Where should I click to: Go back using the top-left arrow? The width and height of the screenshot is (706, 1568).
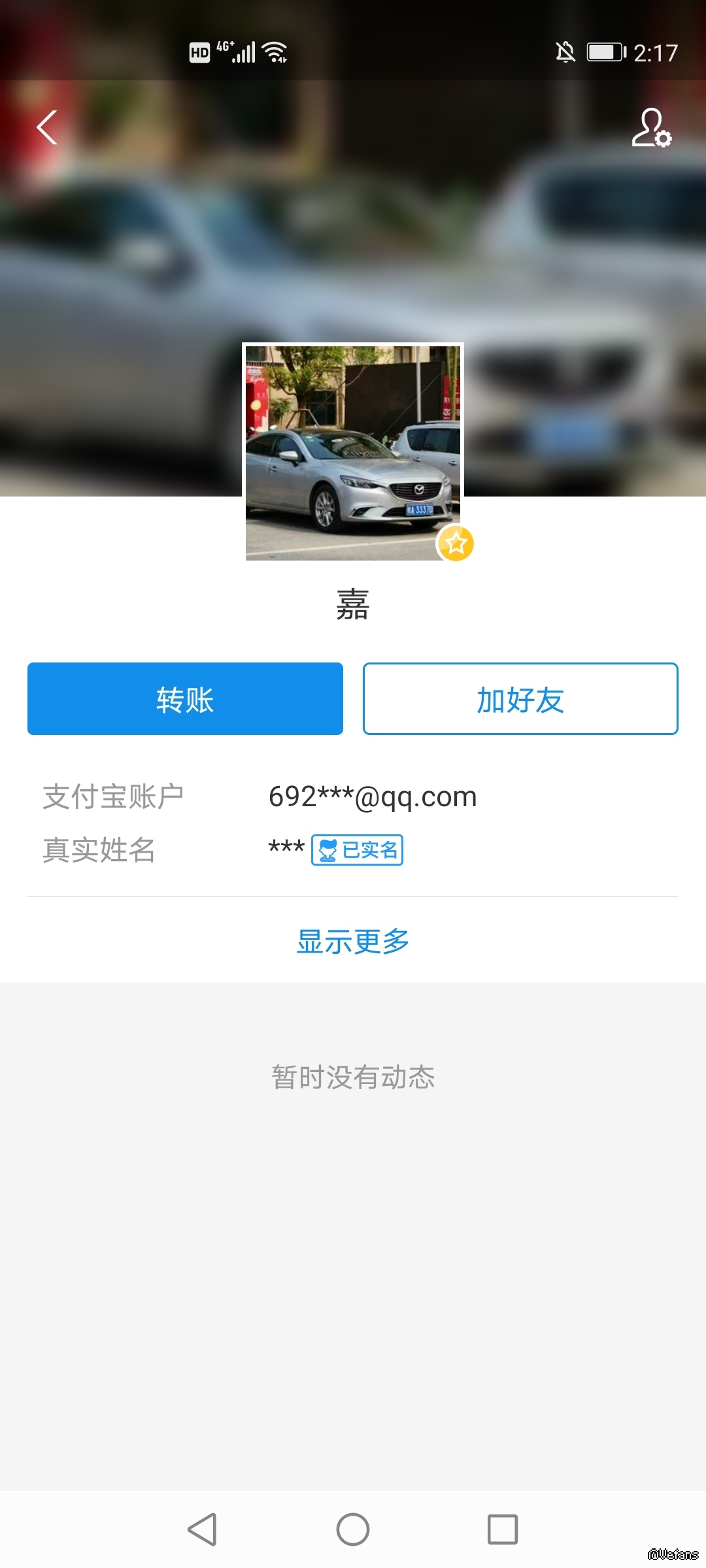[47, 127]
